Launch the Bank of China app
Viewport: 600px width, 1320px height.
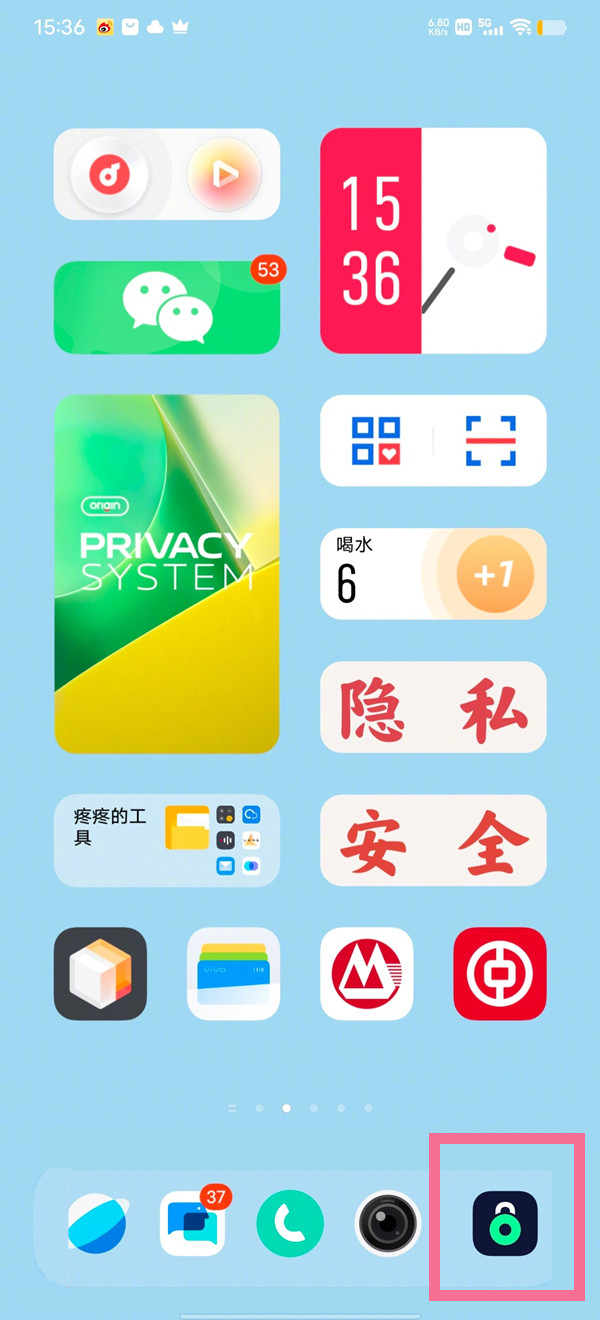pos(500,974)
